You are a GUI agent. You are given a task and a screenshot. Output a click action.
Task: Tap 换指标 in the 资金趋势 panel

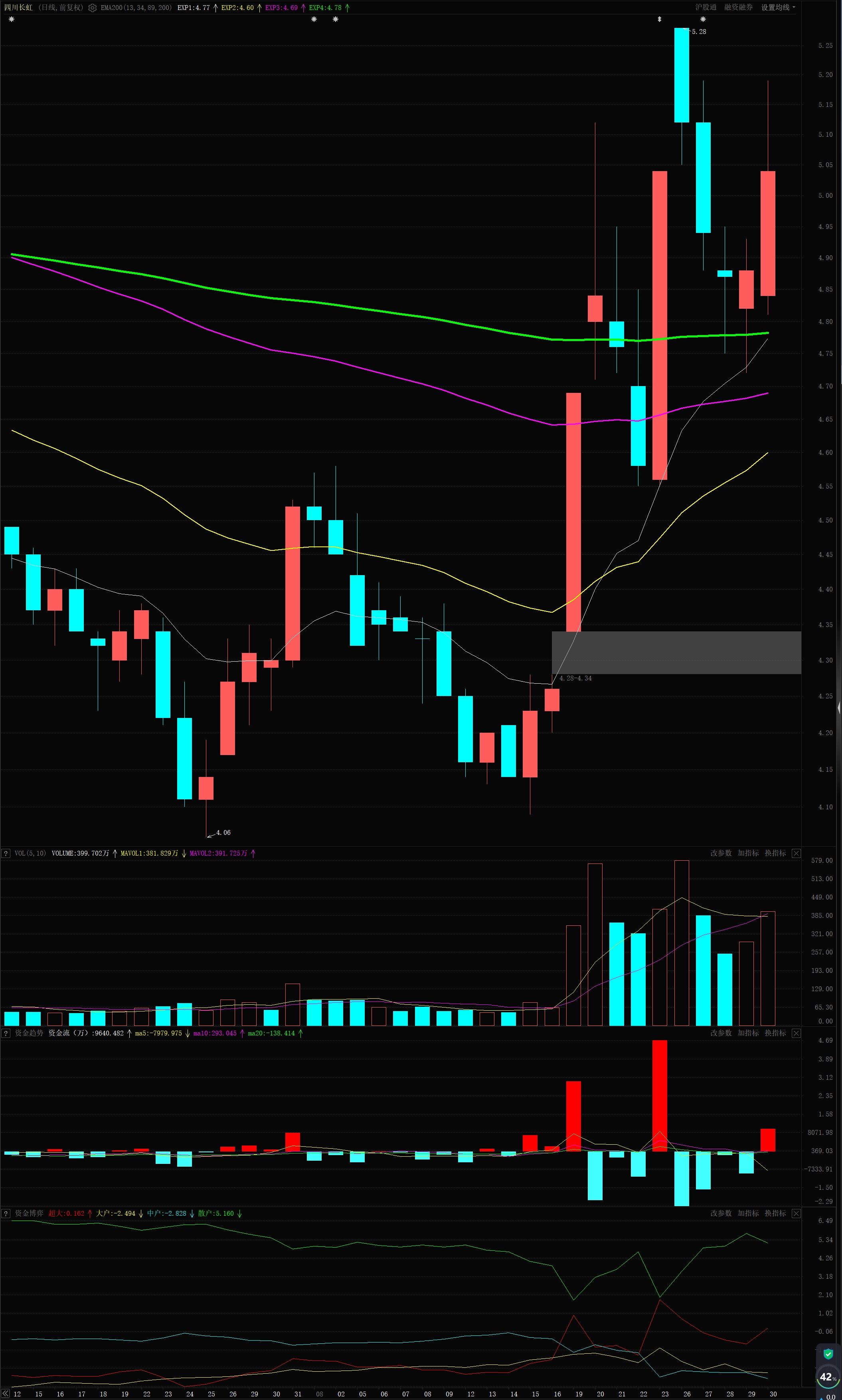pyautogui.click(x=775, y=1033)
